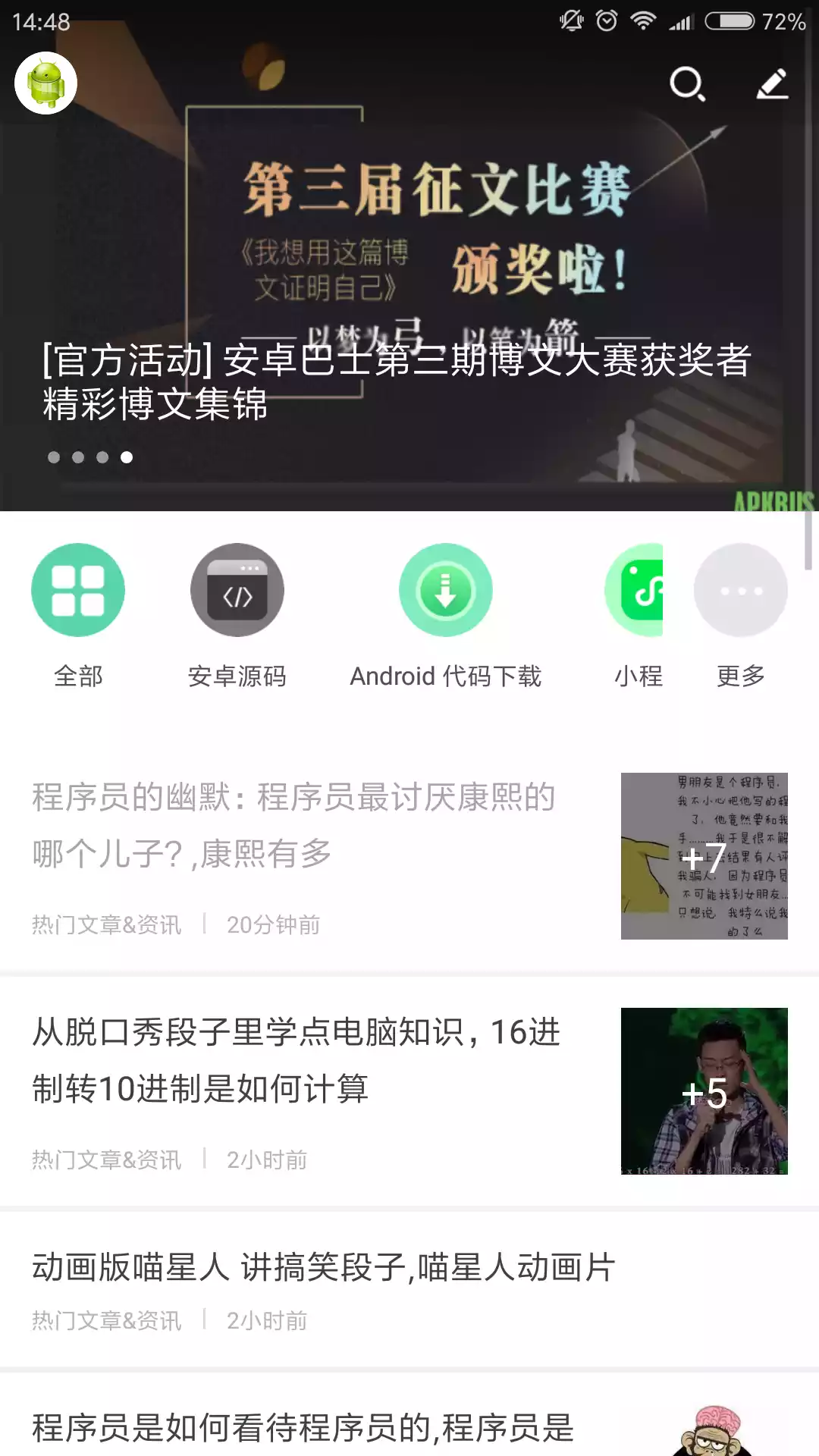Open the 热门文章&资讯 source label
Viewport: 819px width, 1456px height.
pyautogui.click(x=106, y=924)
